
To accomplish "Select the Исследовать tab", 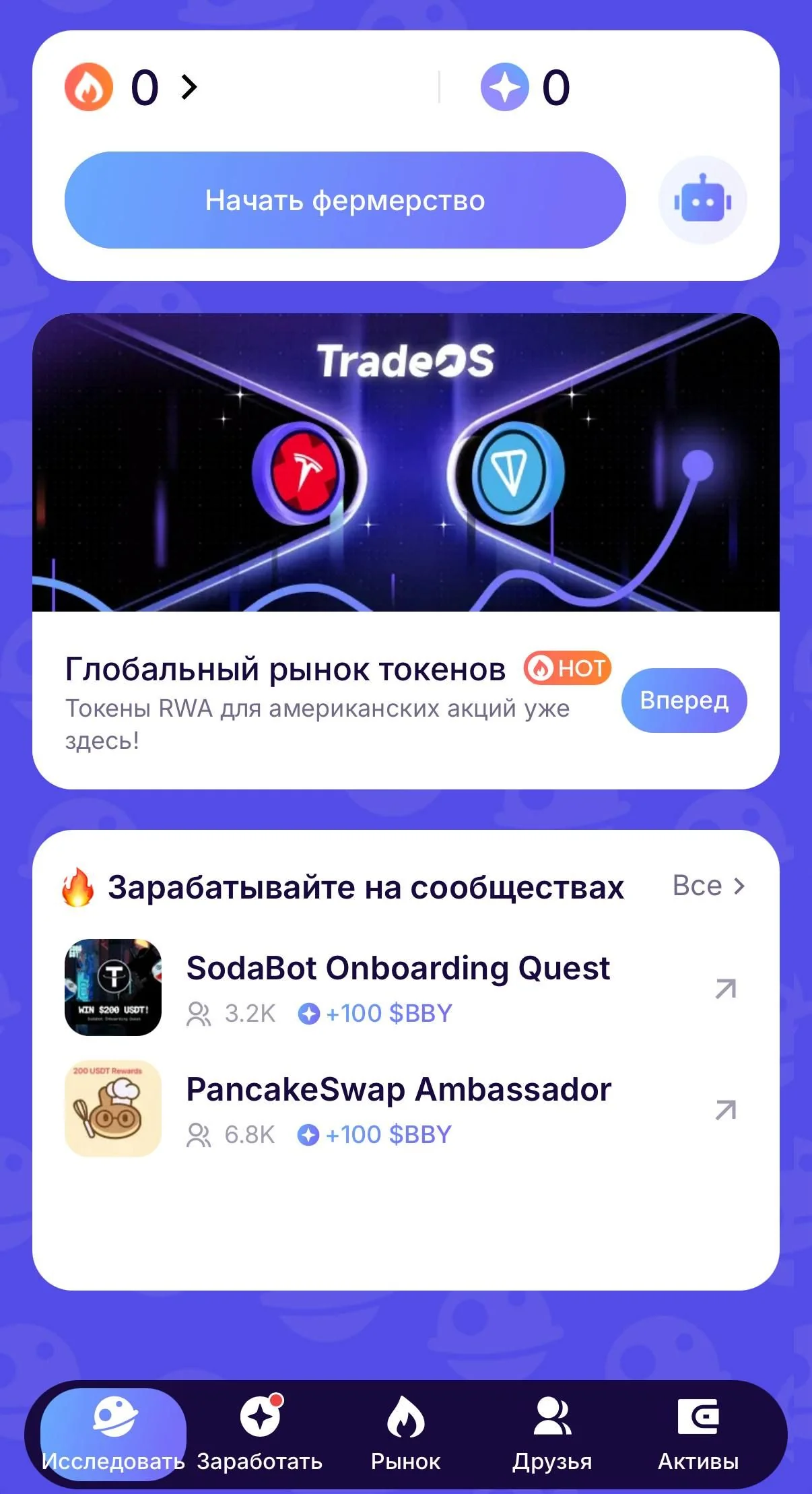I will click(113, 1433).
